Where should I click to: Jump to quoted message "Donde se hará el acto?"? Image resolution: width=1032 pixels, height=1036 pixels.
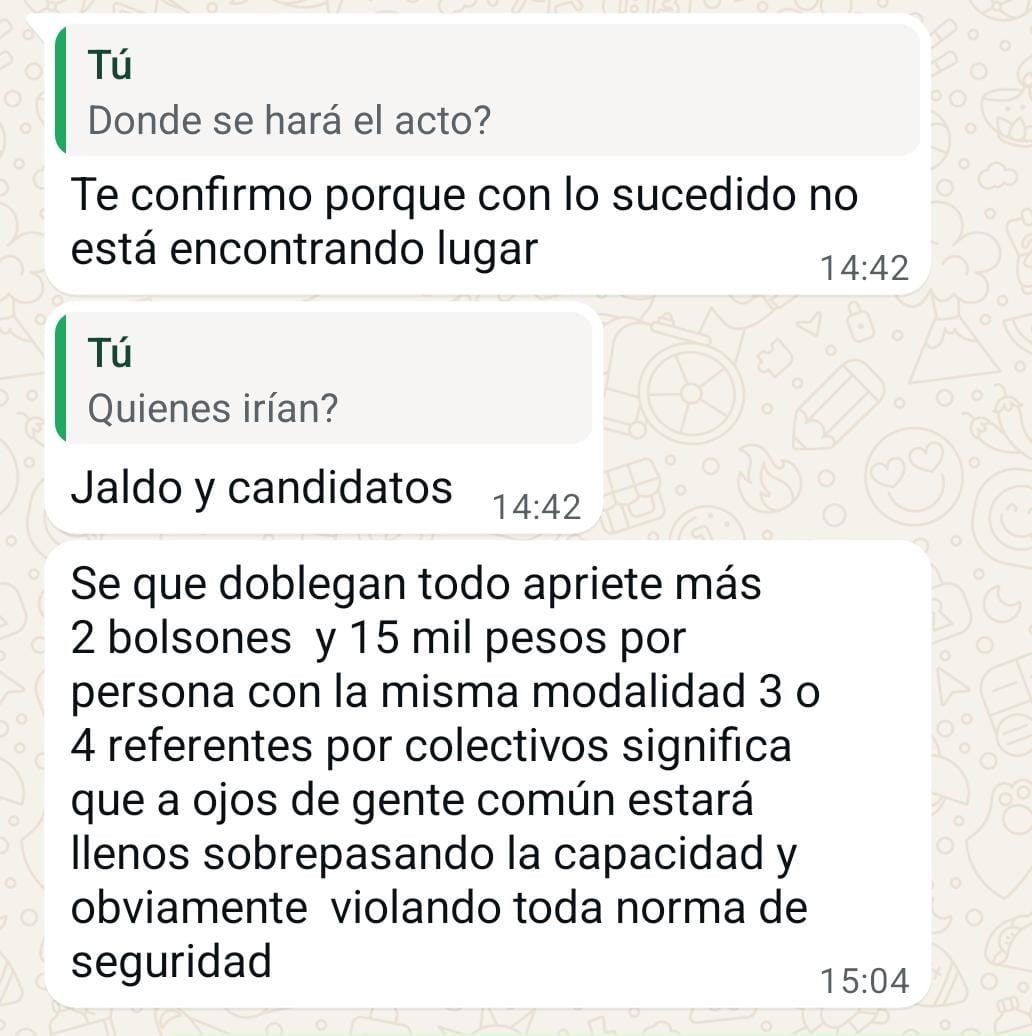[x=487, y=92]
